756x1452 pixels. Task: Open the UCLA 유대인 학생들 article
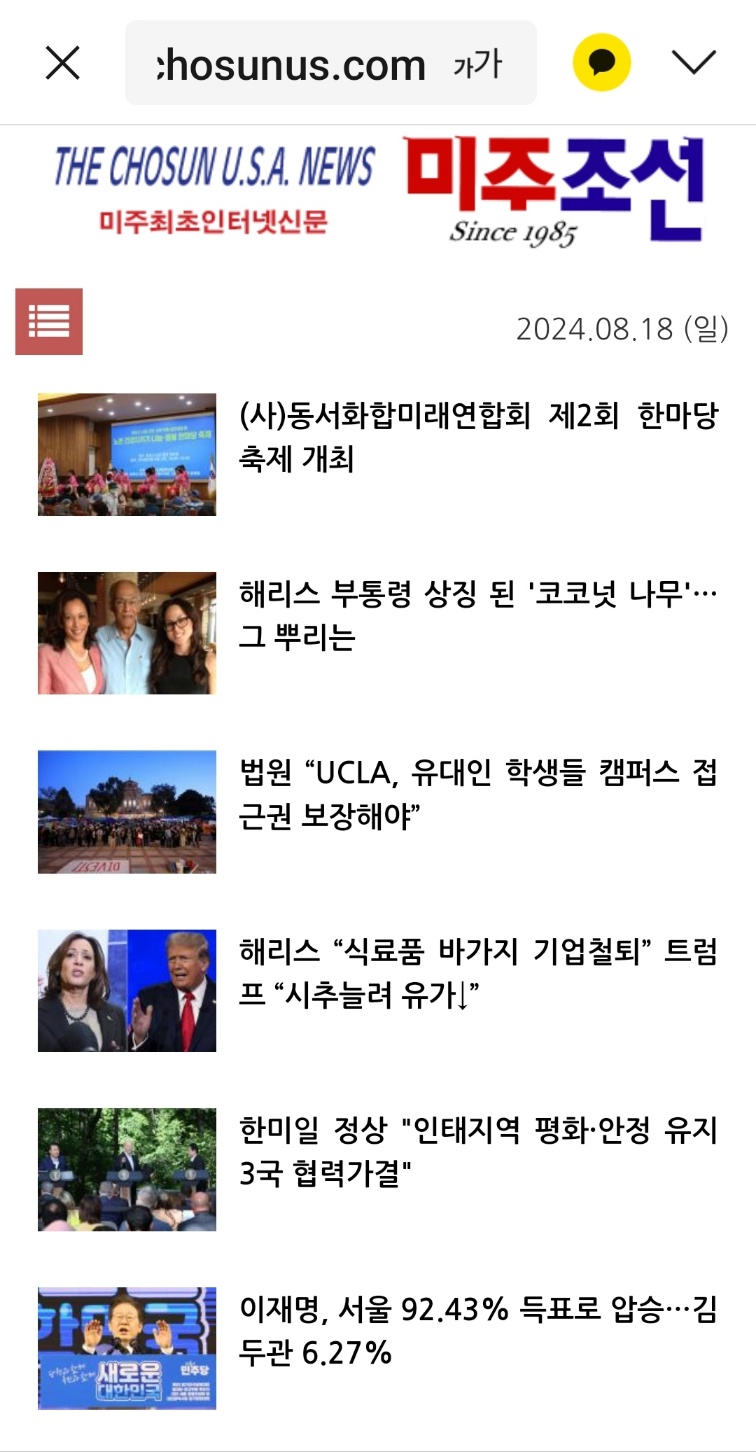point(477,795)
